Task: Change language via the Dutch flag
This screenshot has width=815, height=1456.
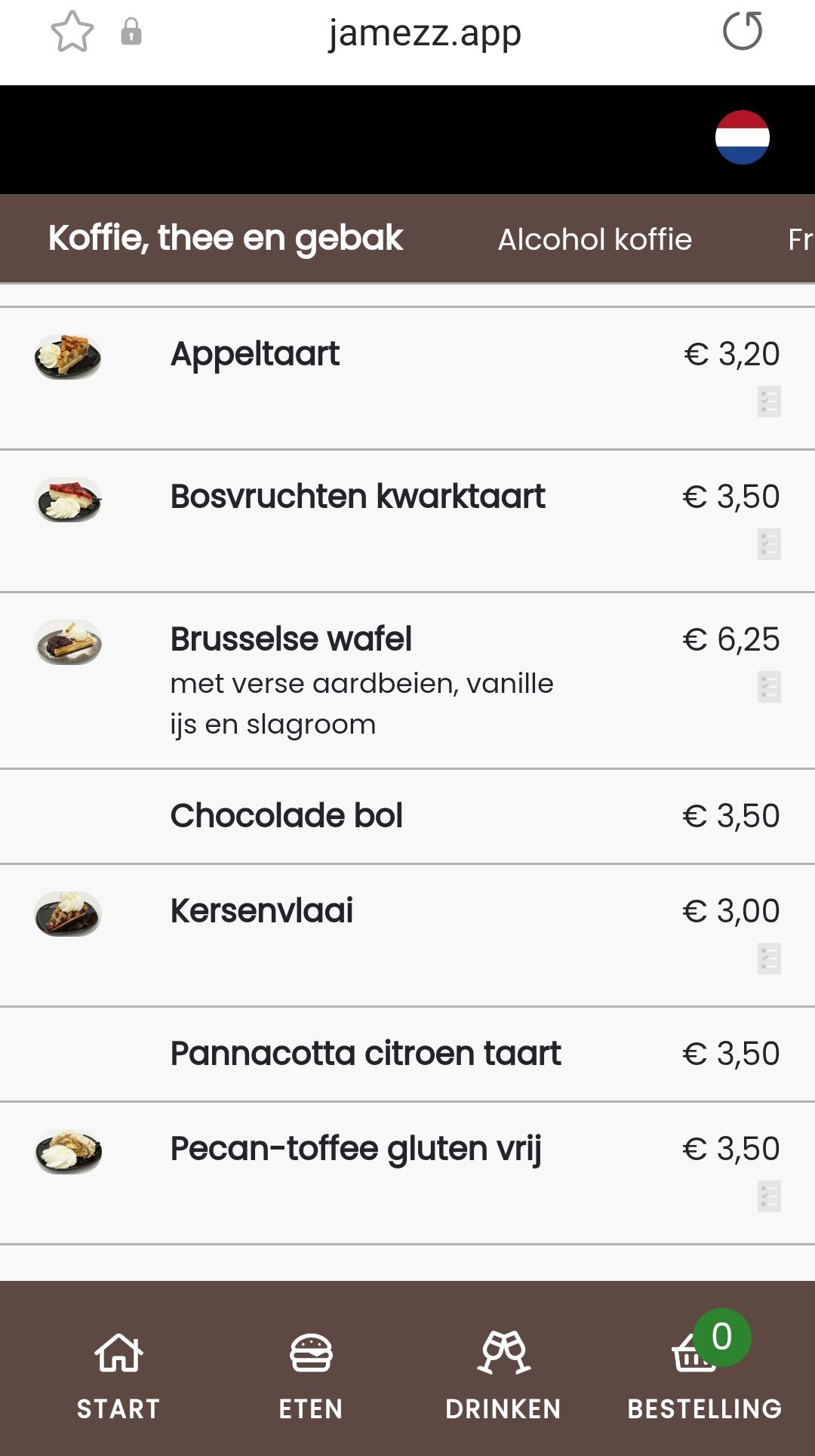Action: click(x=743, y=137)
